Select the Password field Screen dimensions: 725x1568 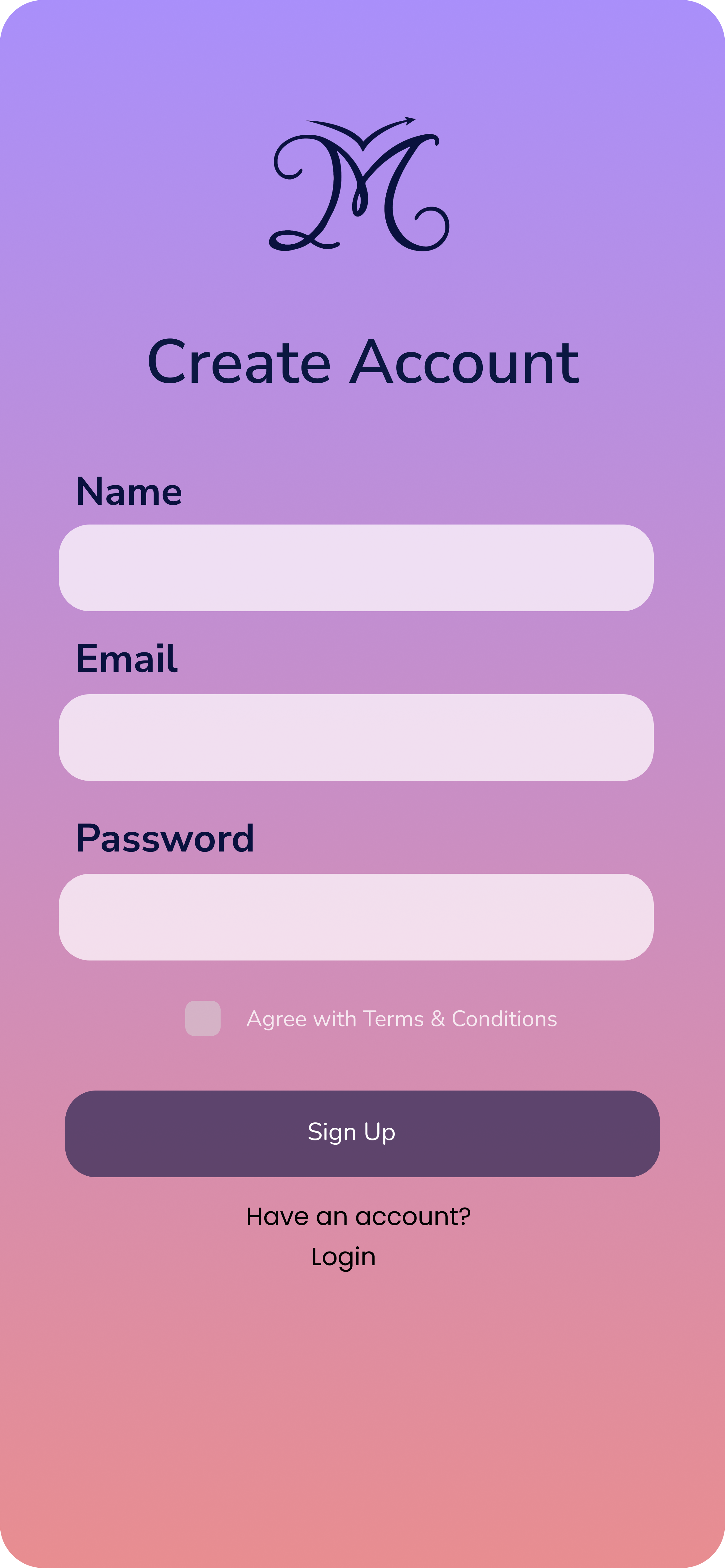point(356,917)
